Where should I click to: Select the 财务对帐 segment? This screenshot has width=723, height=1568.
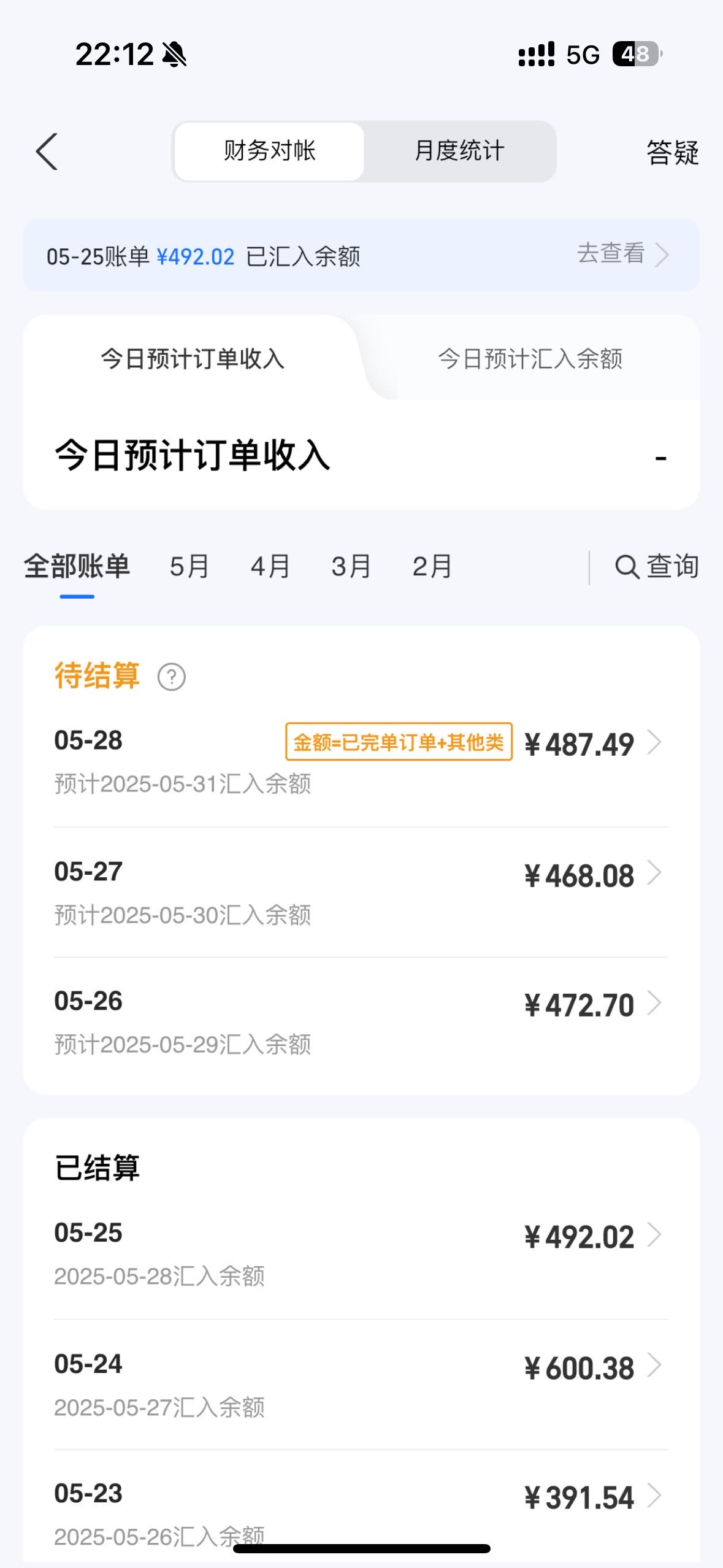[x=269, y=151]
